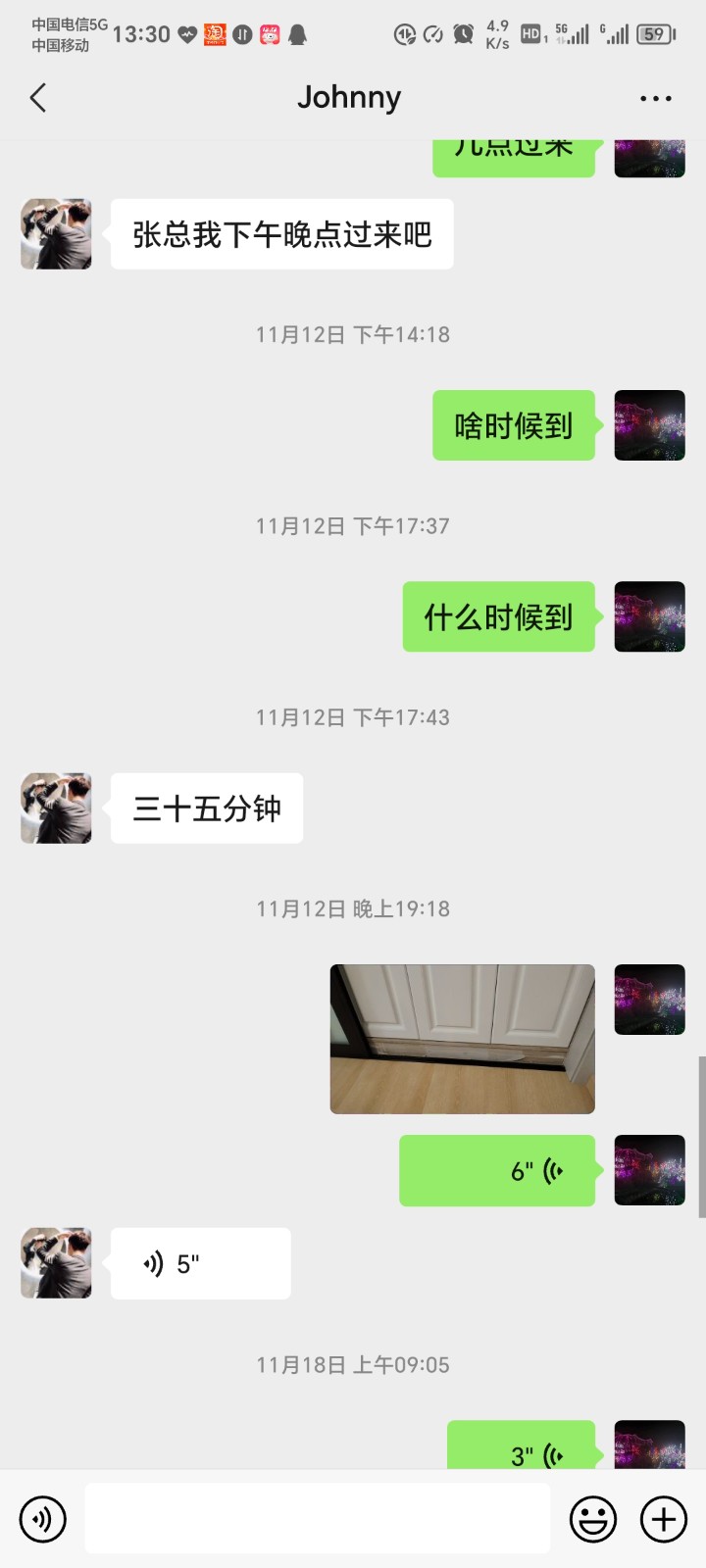706x1568 pixels.
Task: Open Johnny's avatar beside 三十五分钟
Action: (x=56, y=808)
